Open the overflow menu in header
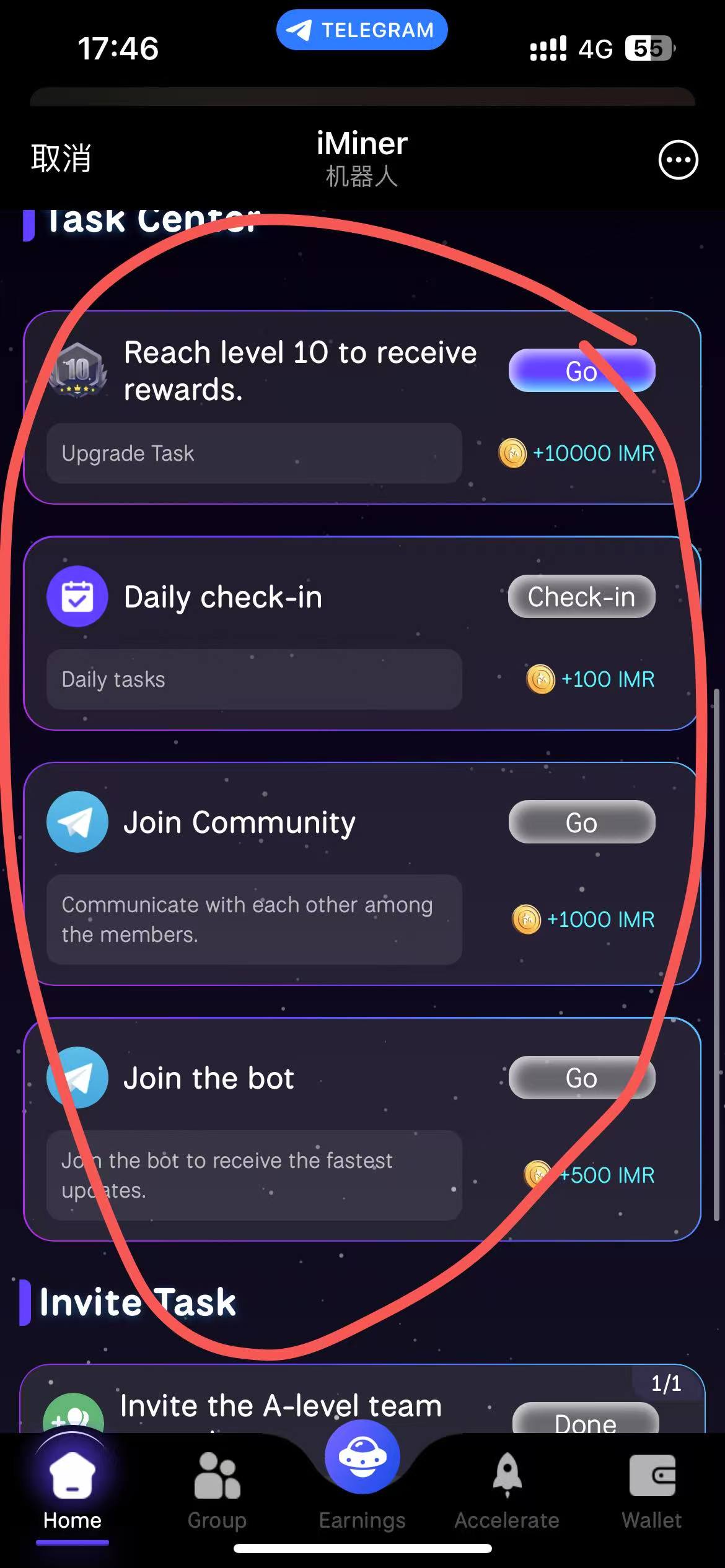The height and width of the screenshot is (1568, 725). click(678, 160)
